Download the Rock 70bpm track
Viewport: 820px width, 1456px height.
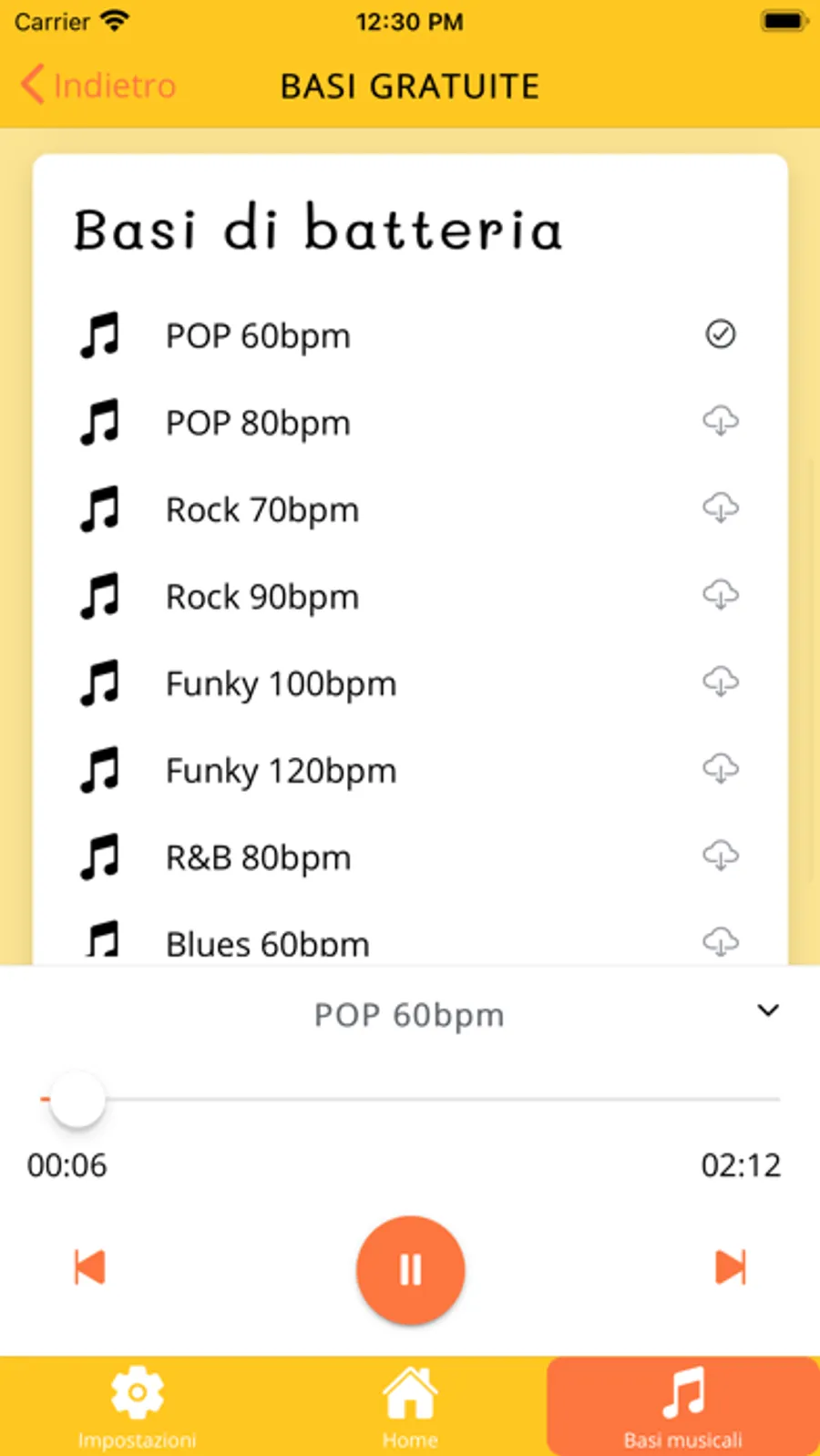(720, 508)
